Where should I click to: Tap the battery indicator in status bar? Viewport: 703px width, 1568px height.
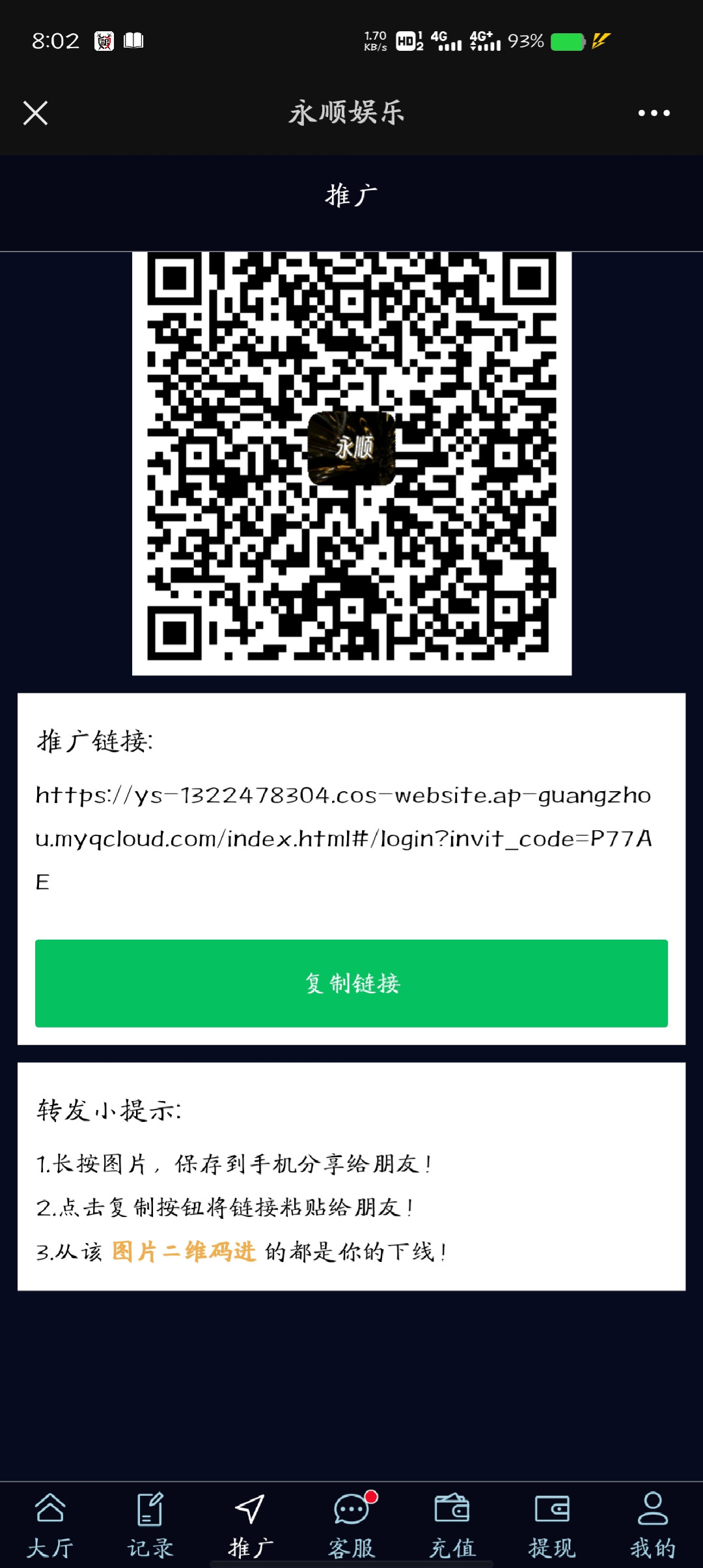coord(568,42)
